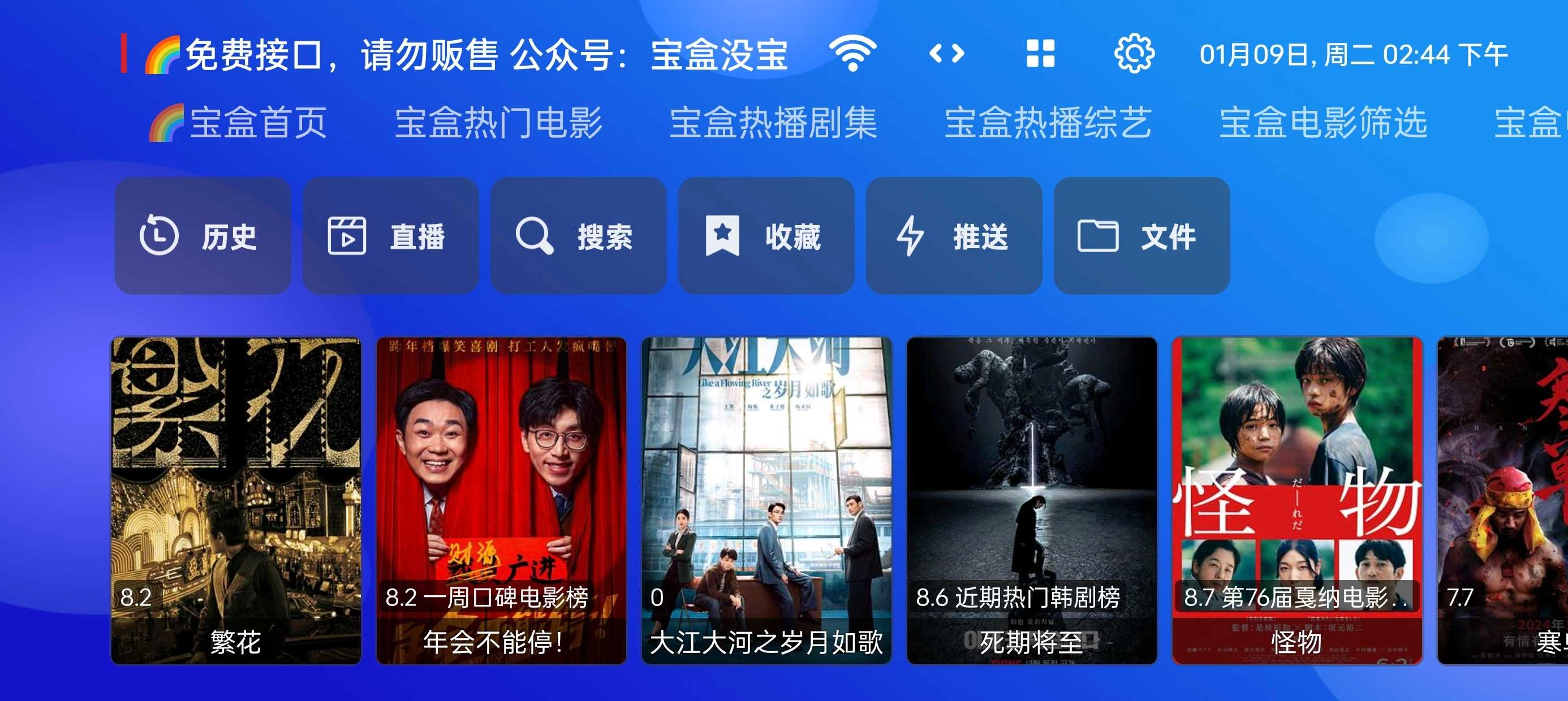Switch to 宝盒热门电影 tab
Image resolution: width=1568 pixels, height=701 pixels.
pyautogui.click(x=498, y=123)
